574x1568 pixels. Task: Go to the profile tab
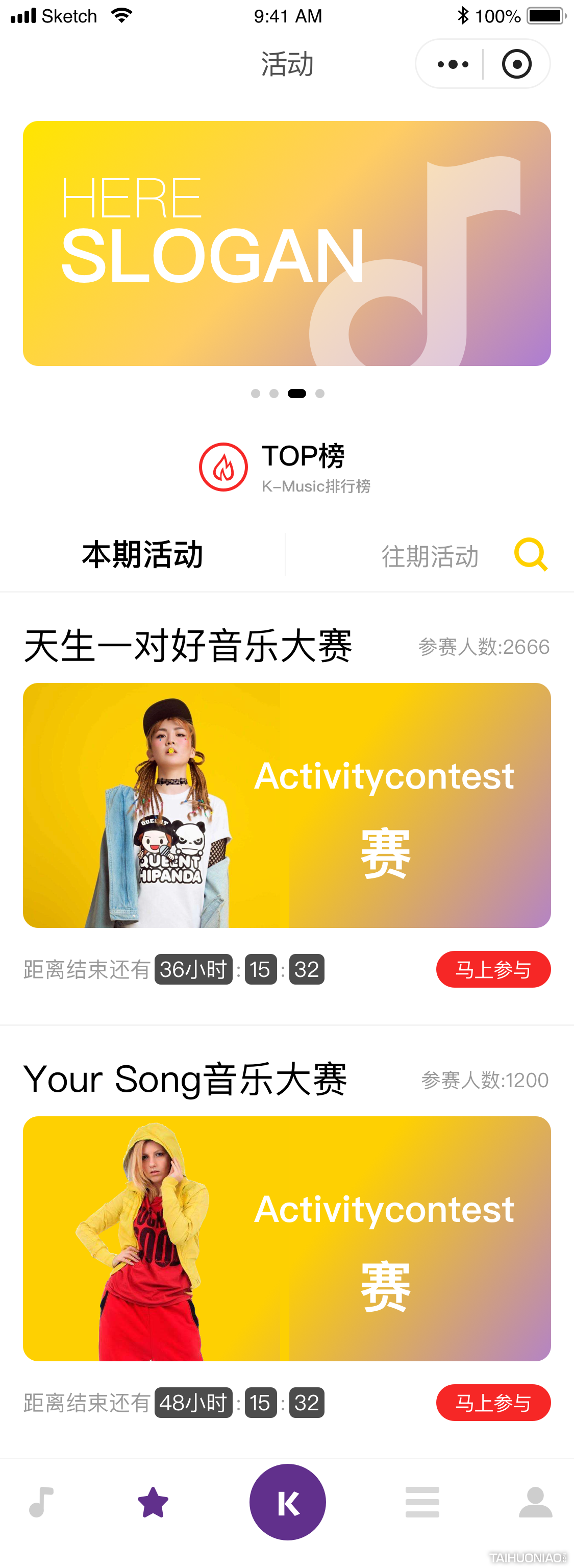[x=535, y=1502]
